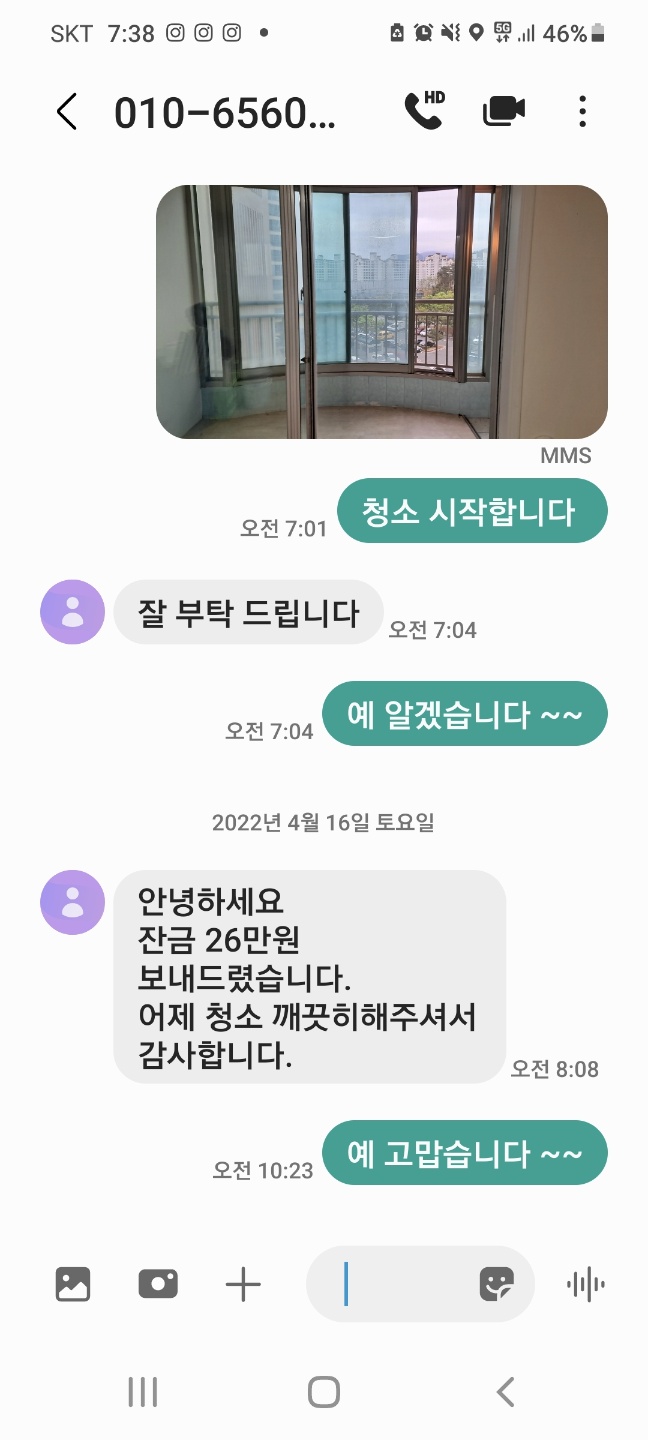Image resolution: width=648 pixels, height=1440 pixels.
Task: Record a voice message
Action: coord(586,1284)
